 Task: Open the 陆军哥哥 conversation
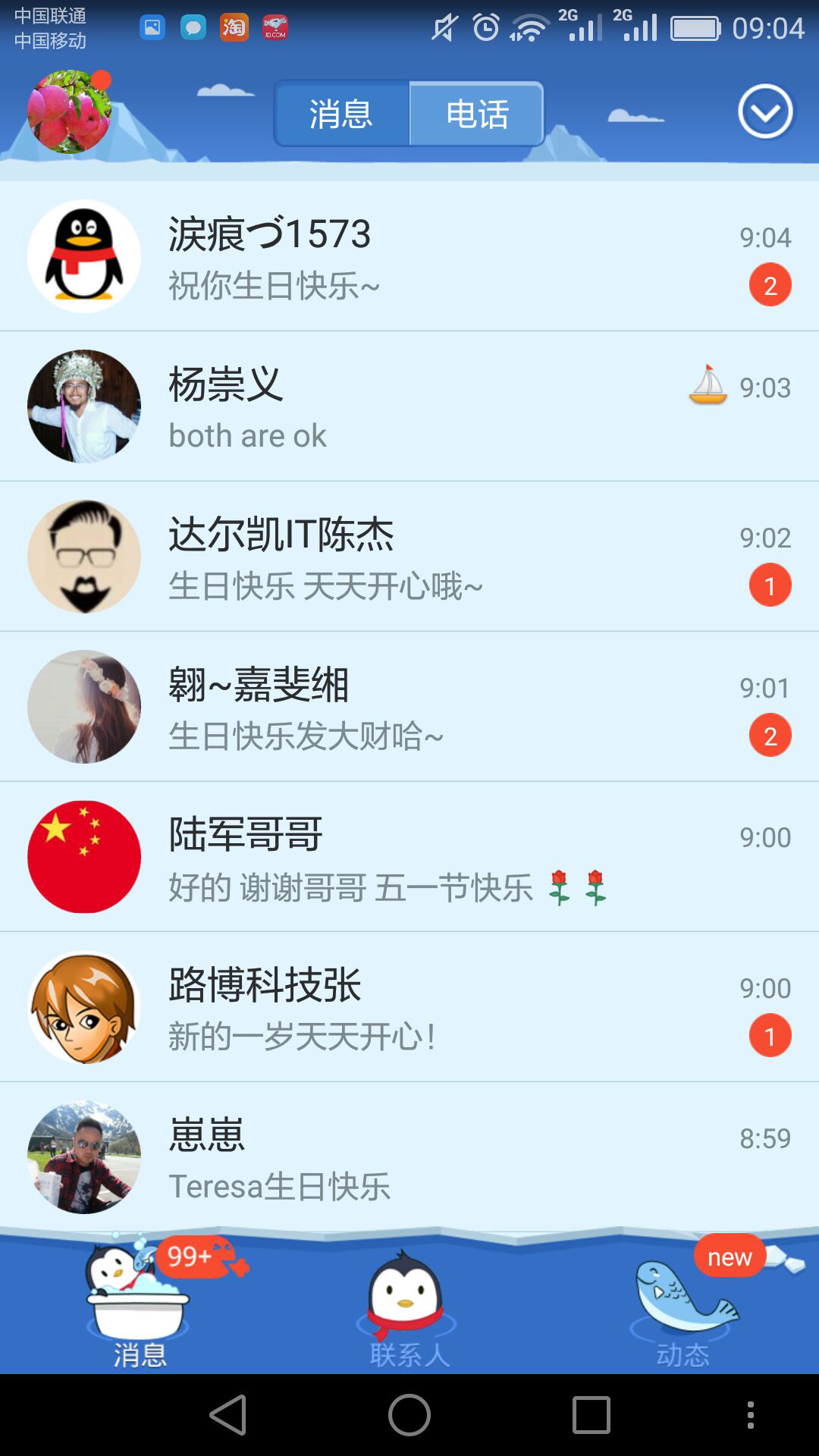409,857
